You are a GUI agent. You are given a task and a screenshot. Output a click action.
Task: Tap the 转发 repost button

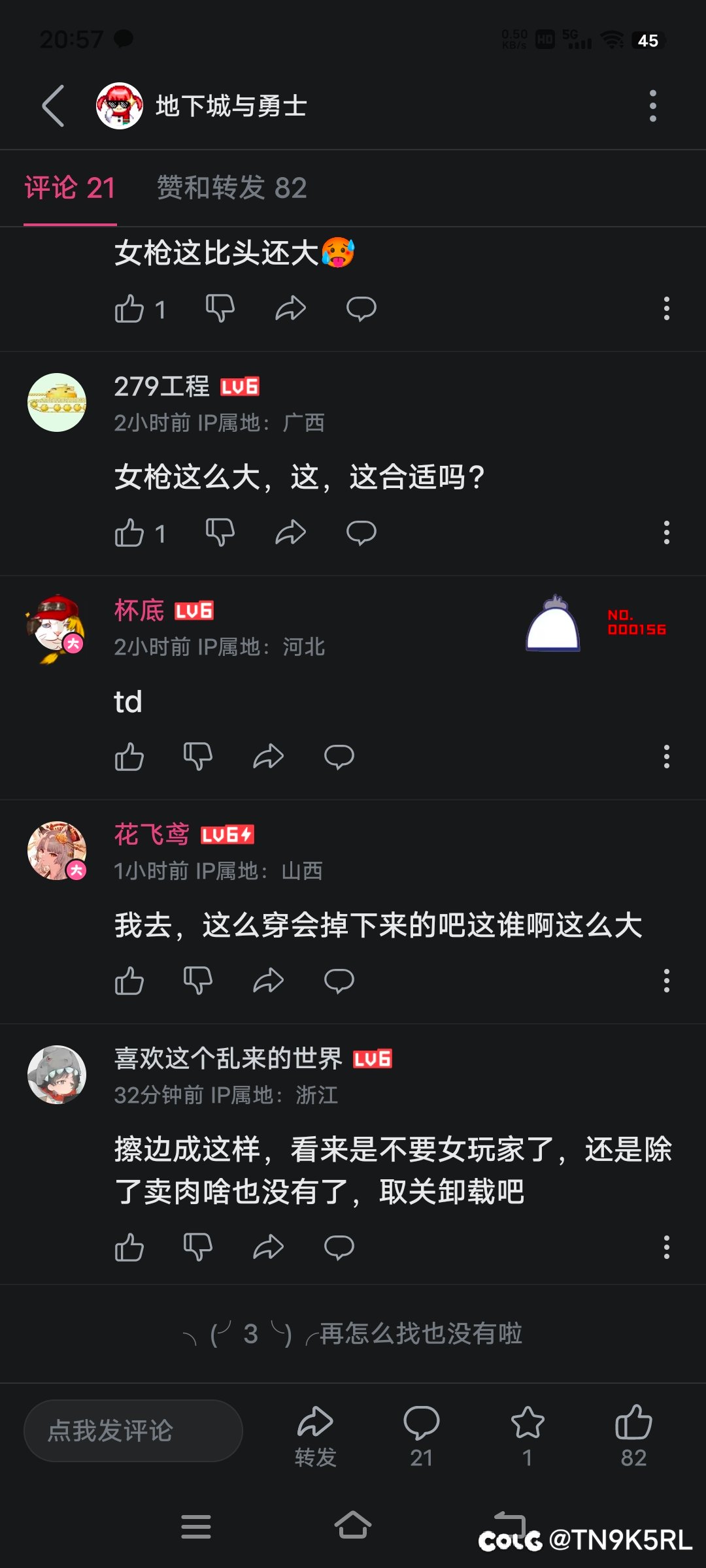click(x=316, y=1436)
